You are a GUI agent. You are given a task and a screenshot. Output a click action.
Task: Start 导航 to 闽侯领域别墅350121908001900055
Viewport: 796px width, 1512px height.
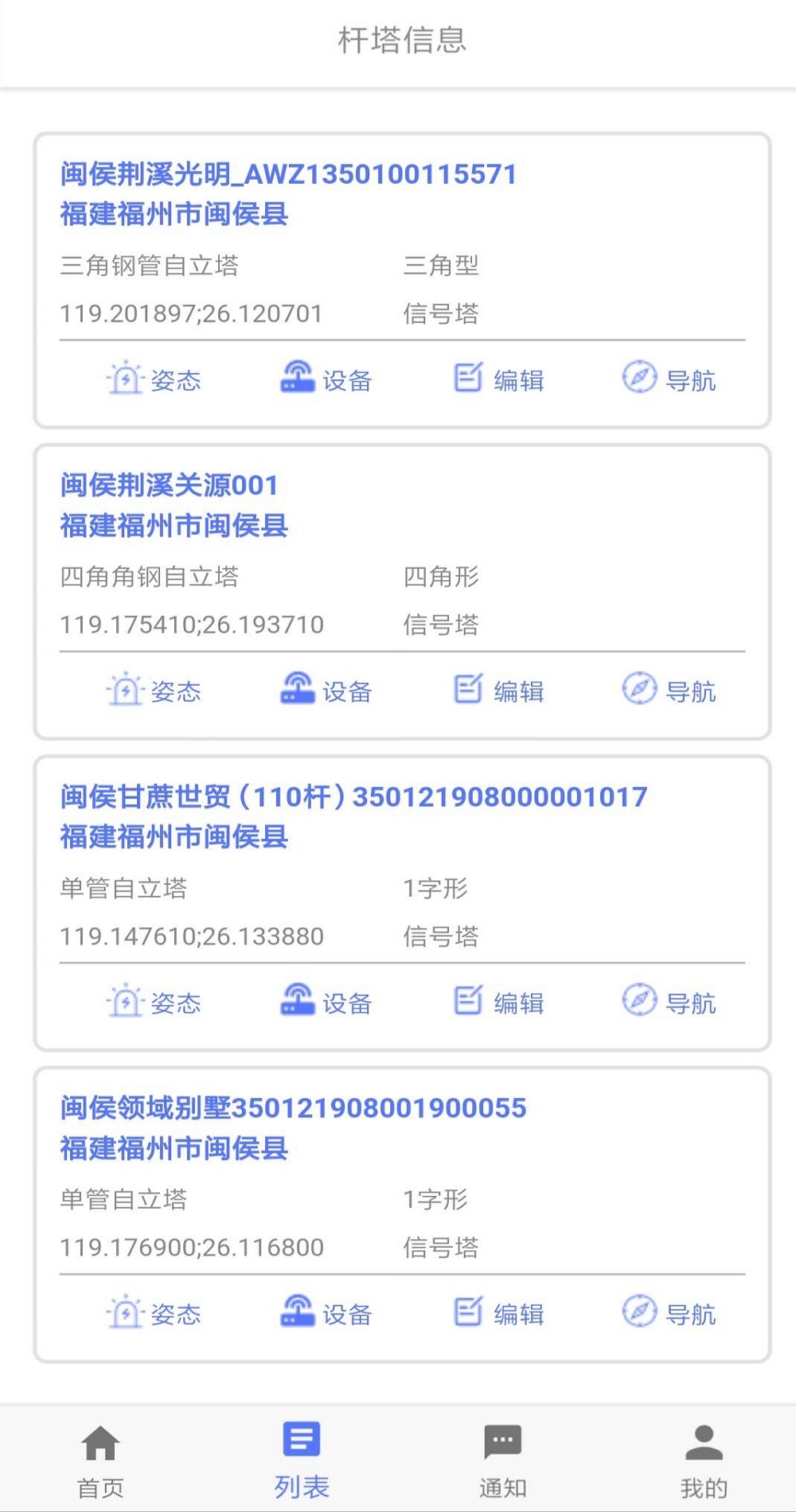[669, 1313]
